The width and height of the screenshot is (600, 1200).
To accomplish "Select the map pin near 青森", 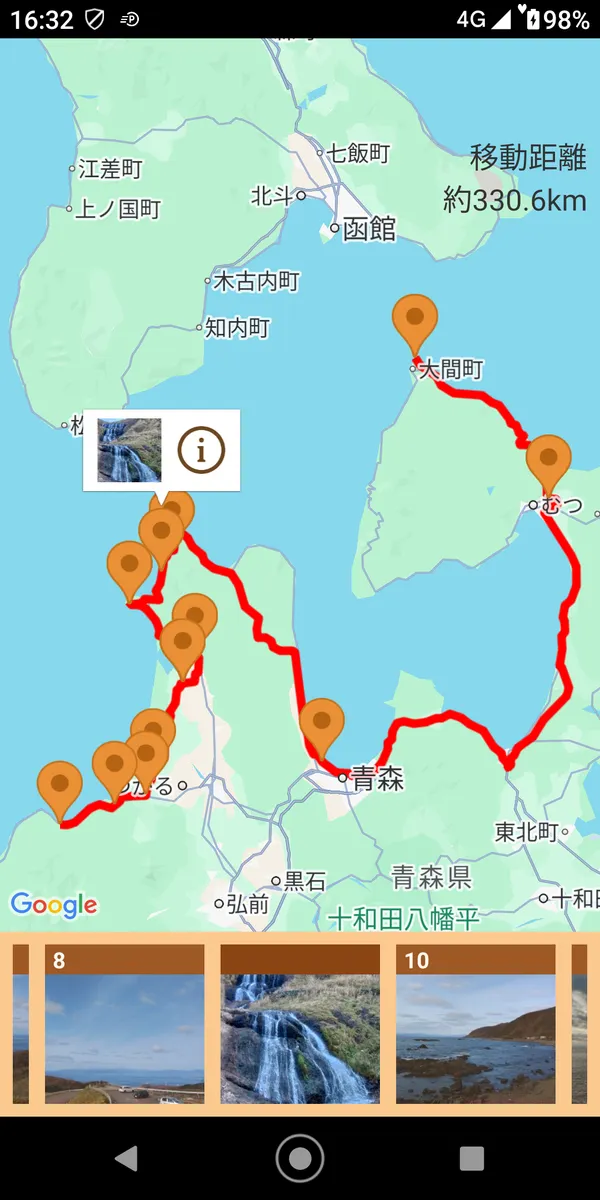I will (x=322, y=725).
